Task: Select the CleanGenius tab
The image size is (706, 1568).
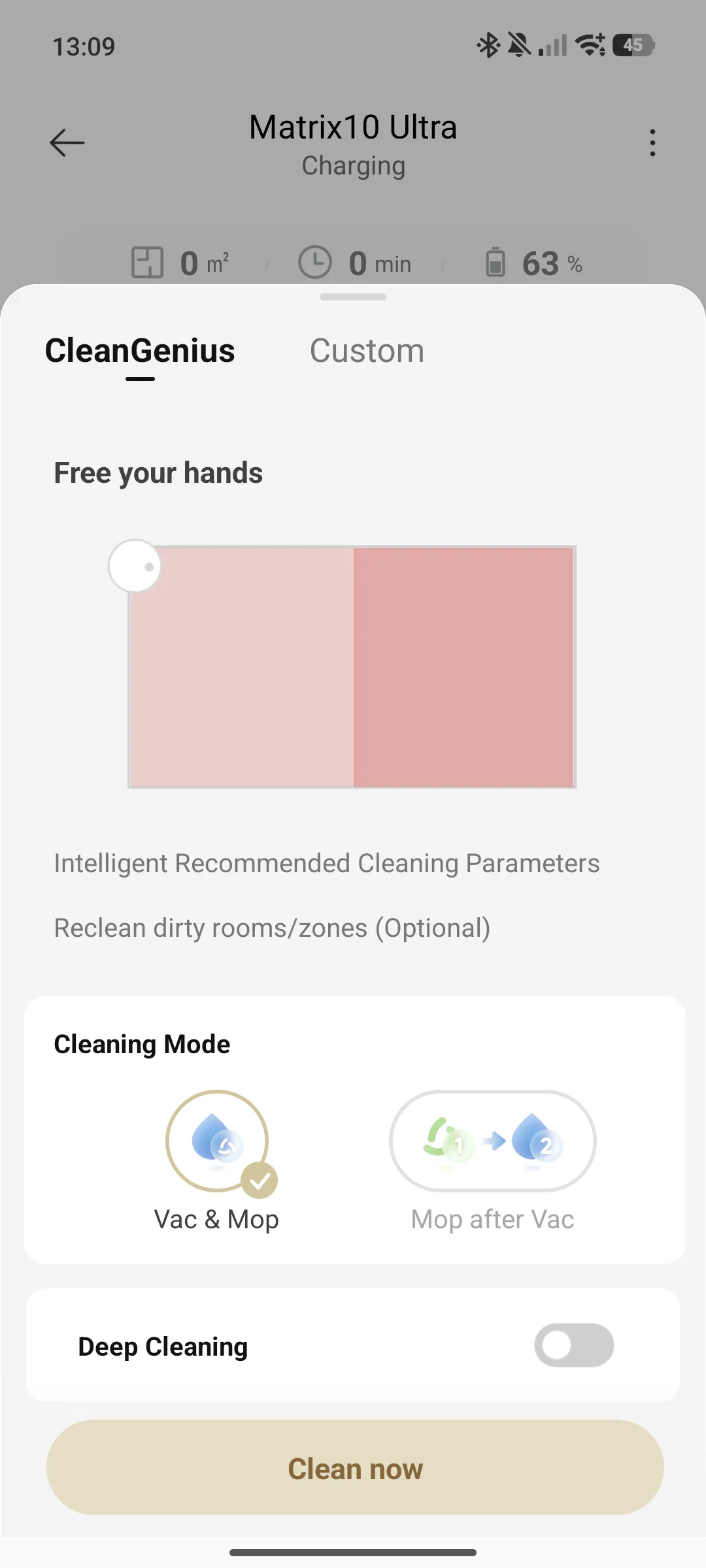Action: coord(140,351)
